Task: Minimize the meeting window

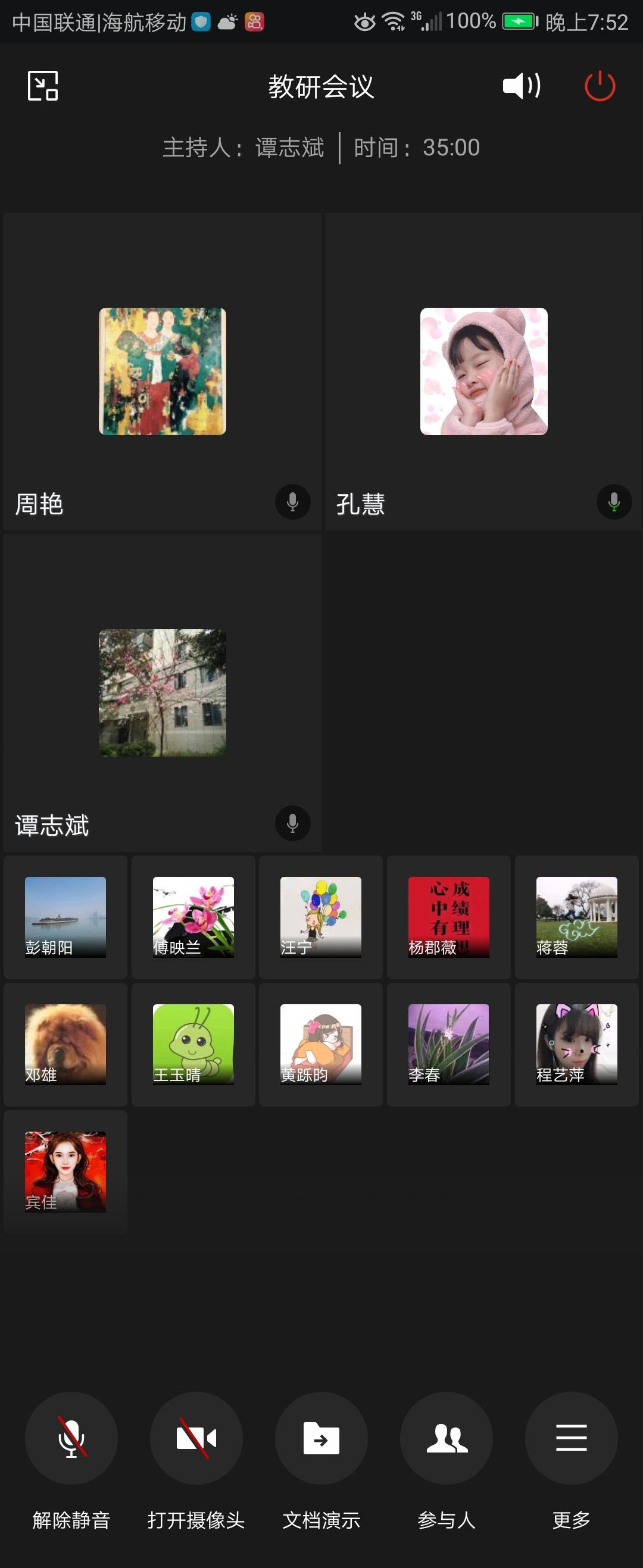Action: [43, 86]
